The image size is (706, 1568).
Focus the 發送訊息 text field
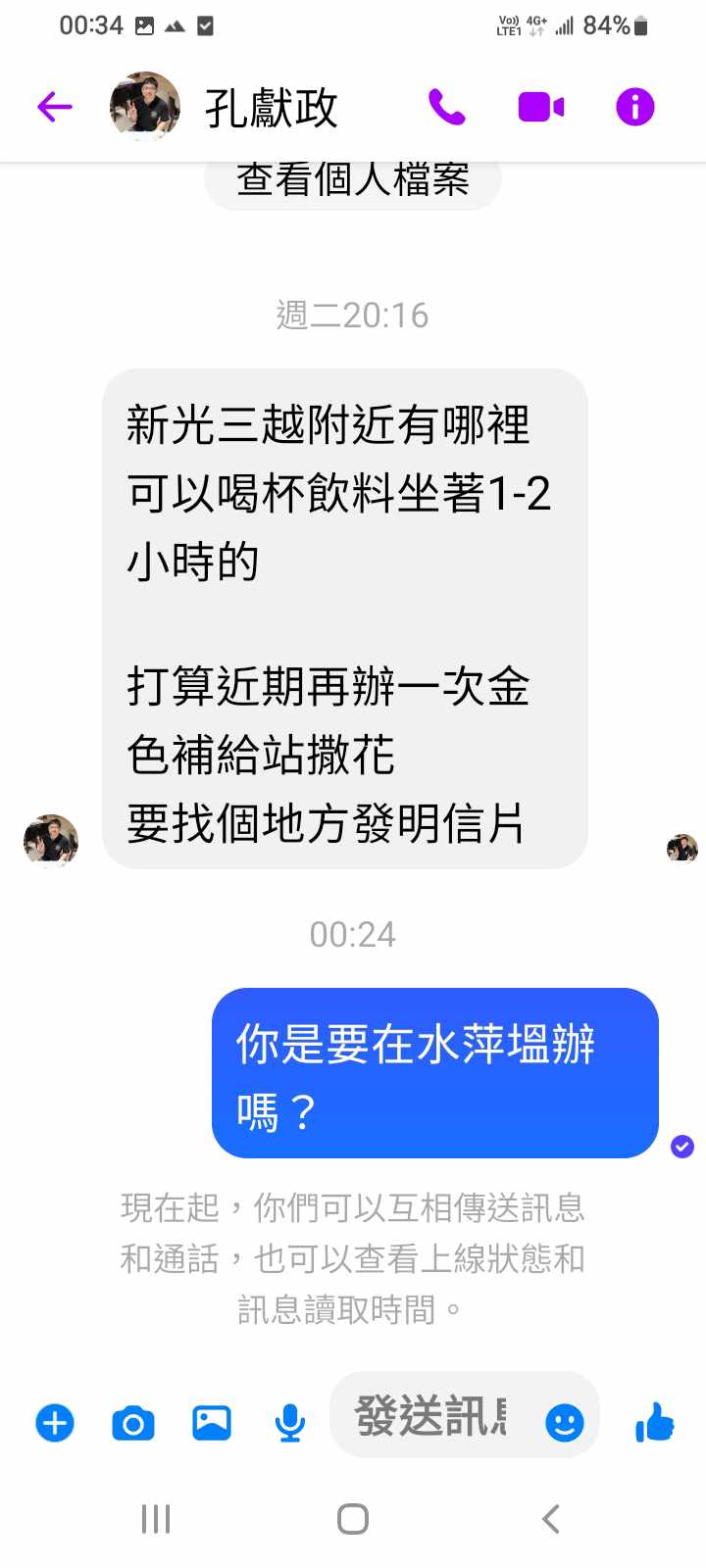pyautogui.click(x=431, y=1417)
